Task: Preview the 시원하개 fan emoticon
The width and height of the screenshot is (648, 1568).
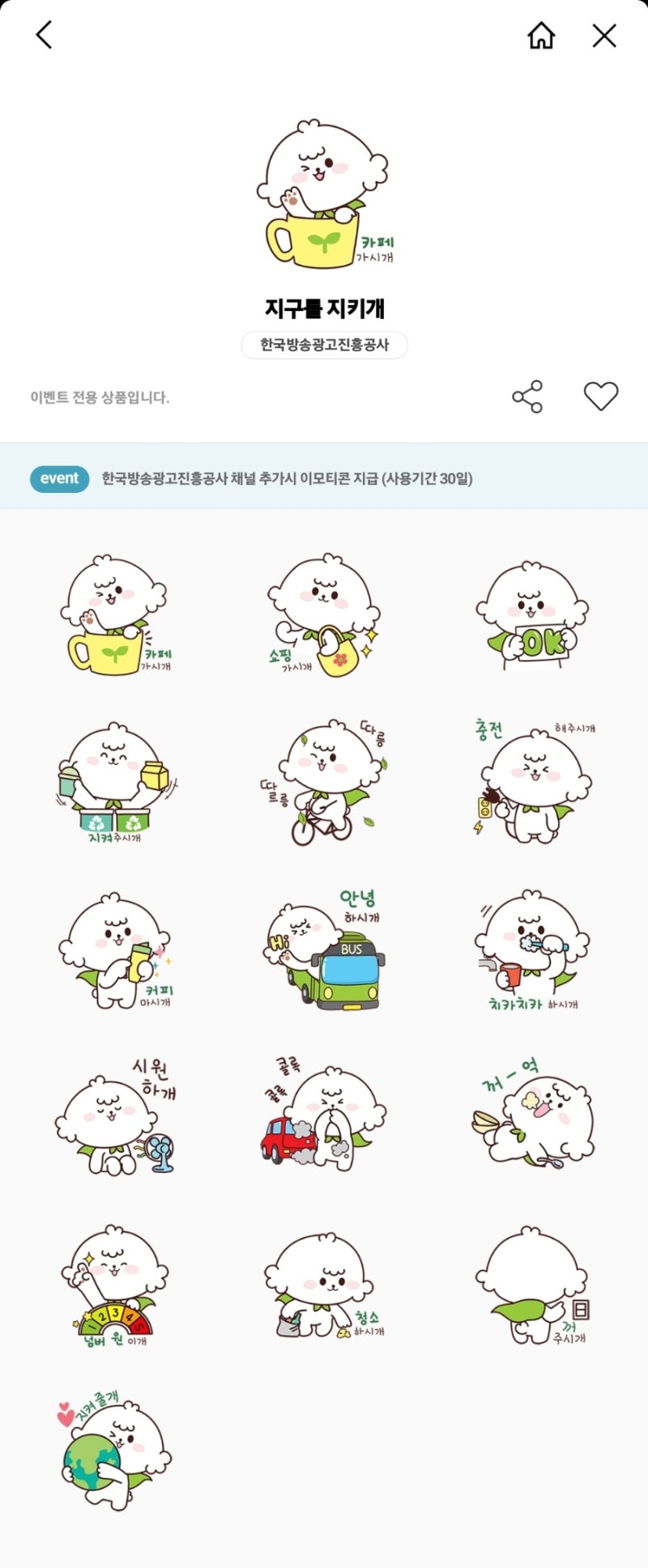Action: coord(116,1119)
